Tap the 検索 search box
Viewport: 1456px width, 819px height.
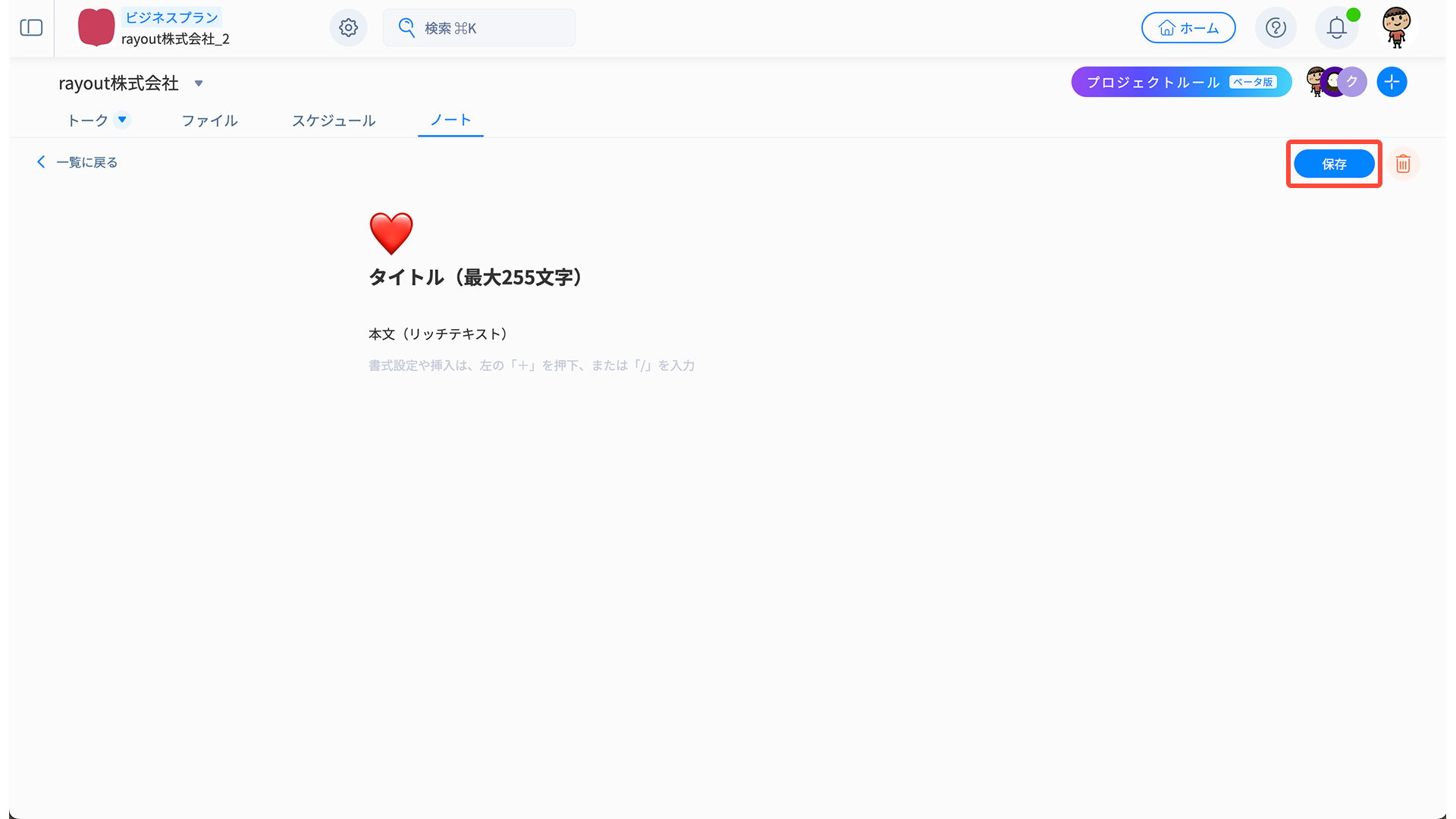[x=479, y=28]
